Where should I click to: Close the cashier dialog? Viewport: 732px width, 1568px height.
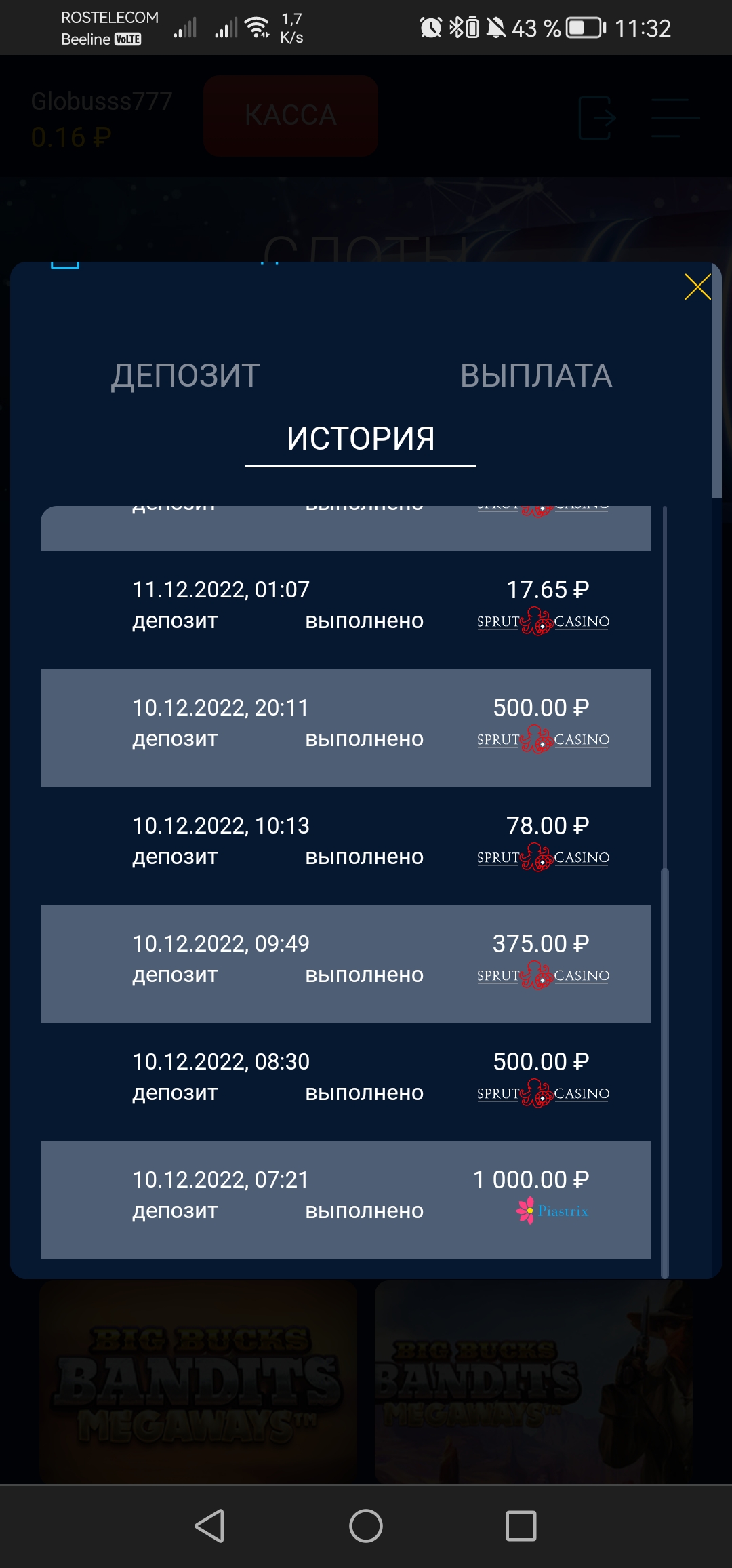697,287
